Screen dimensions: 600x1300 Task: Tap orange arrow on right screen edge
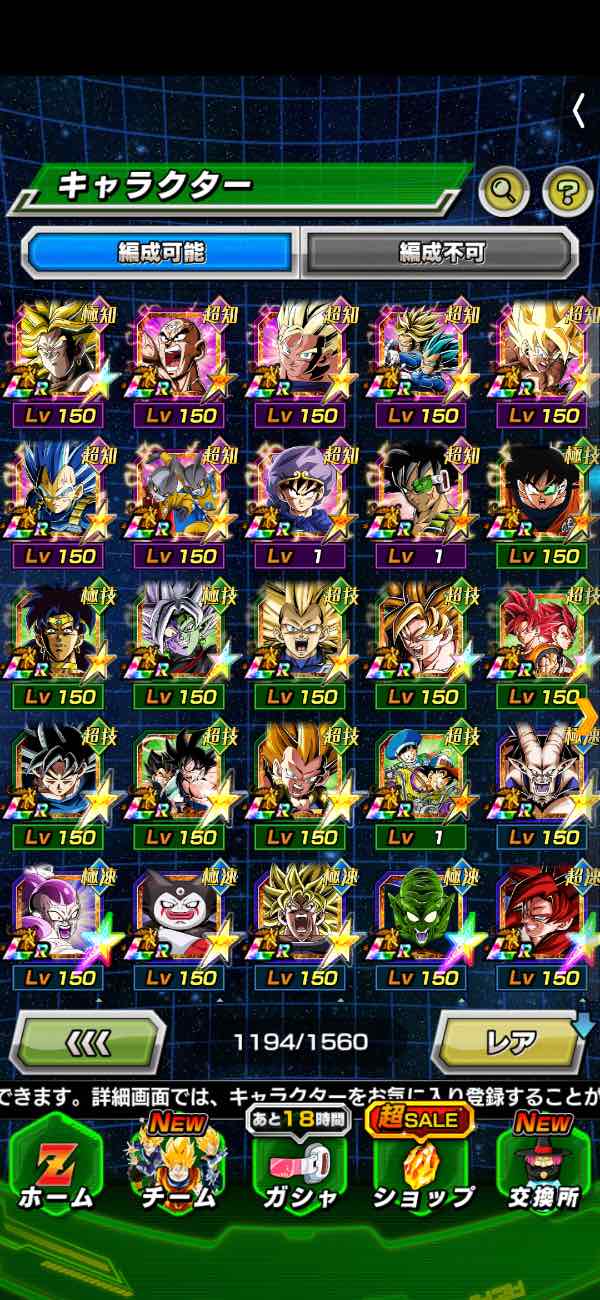tap(588, 714)
